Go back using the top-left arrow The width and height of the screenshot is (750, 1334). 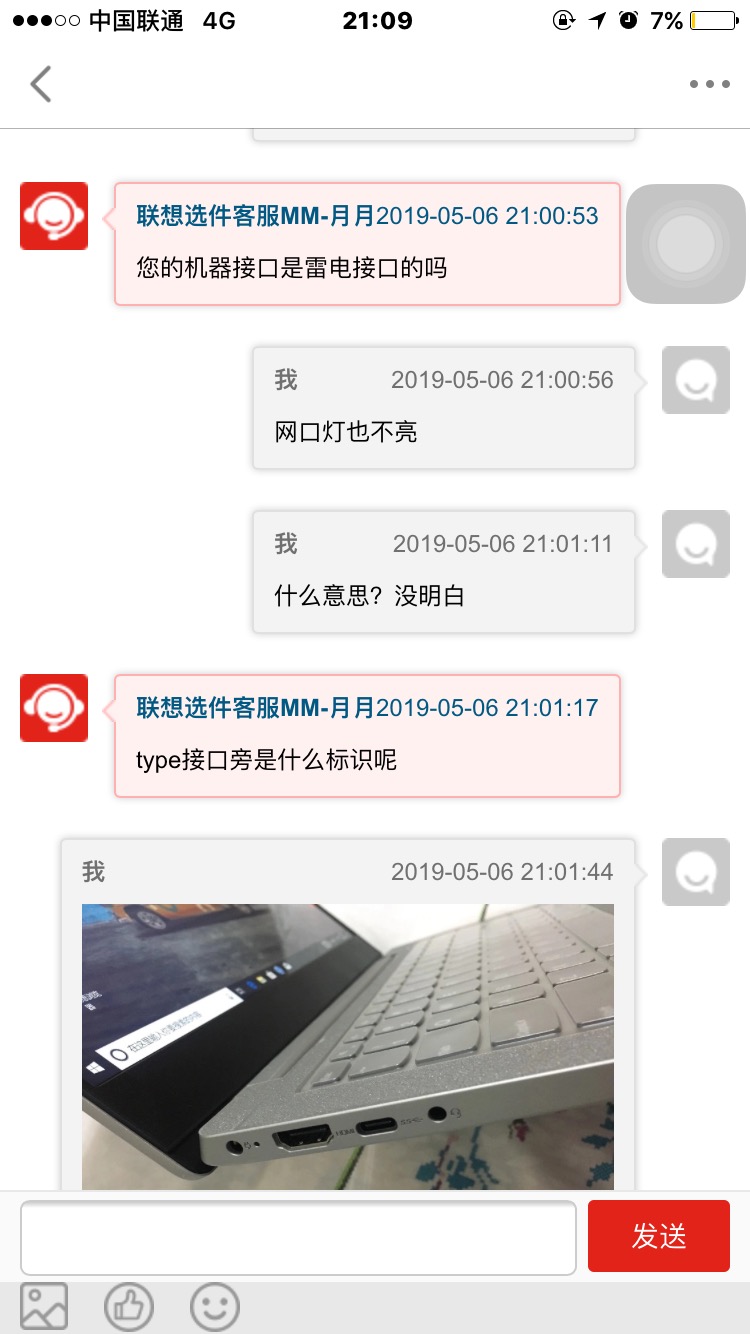[41, 85]
